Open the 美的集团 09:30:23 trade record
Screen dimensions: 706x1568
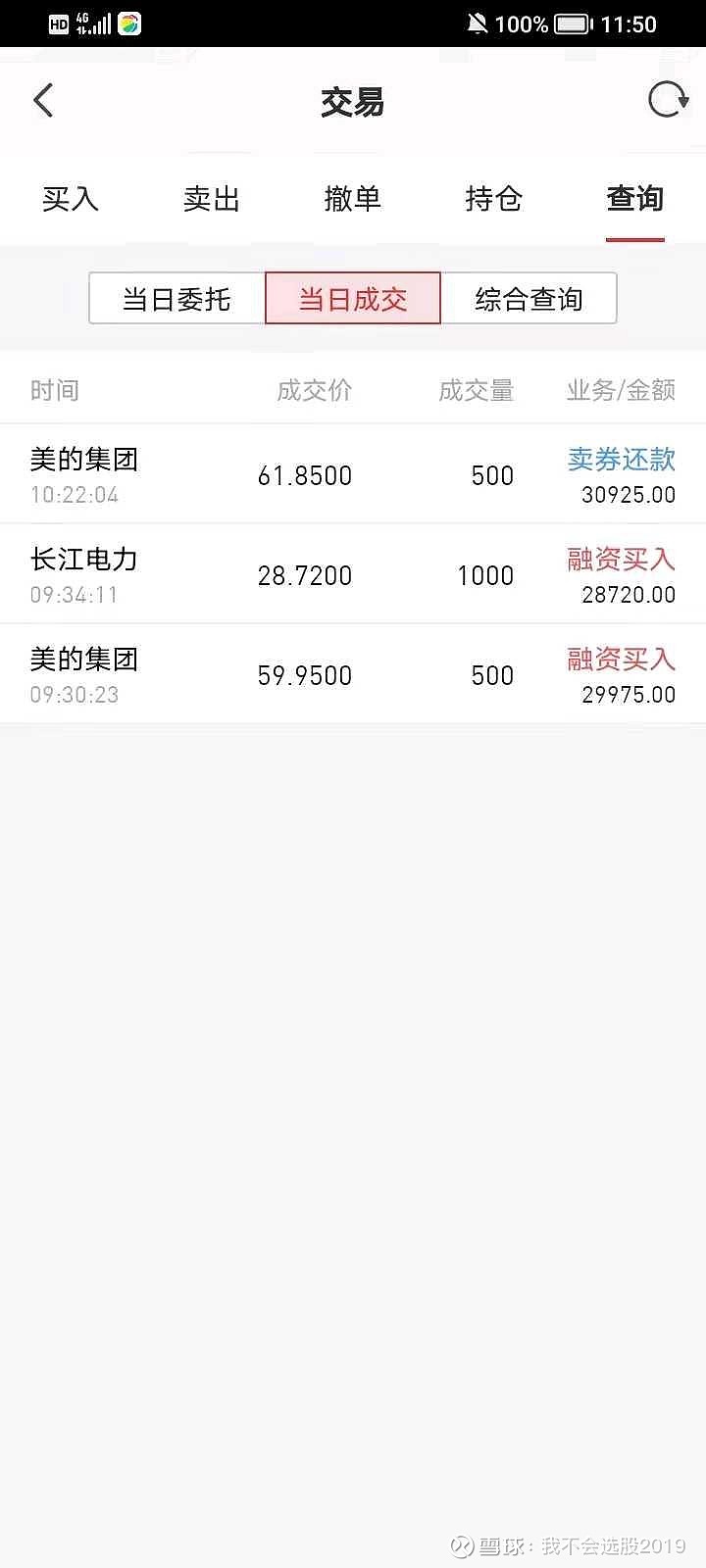pyautogui.click(x=353, y=674)
